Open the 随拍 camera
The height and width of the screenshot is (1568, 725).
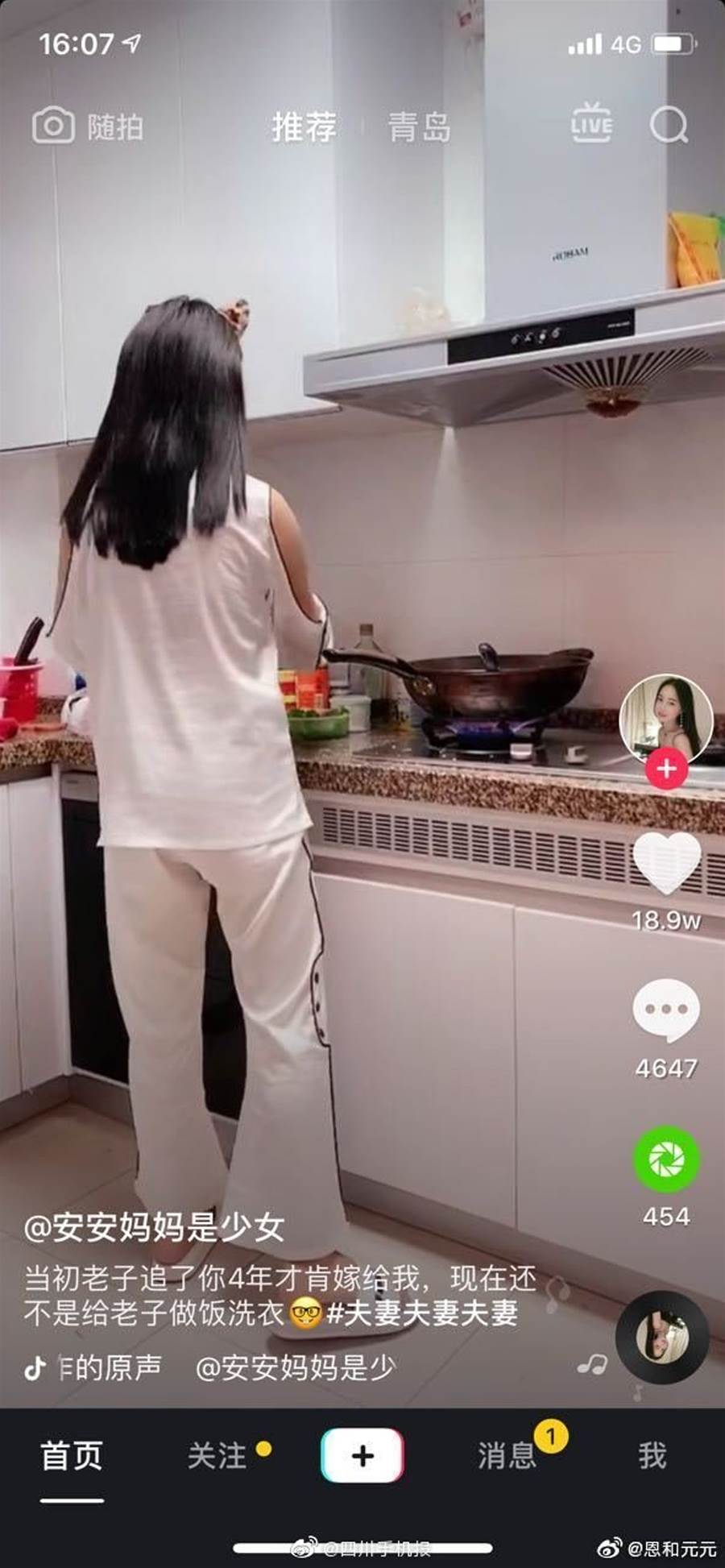pyautogui.click(x=88, y=127)
